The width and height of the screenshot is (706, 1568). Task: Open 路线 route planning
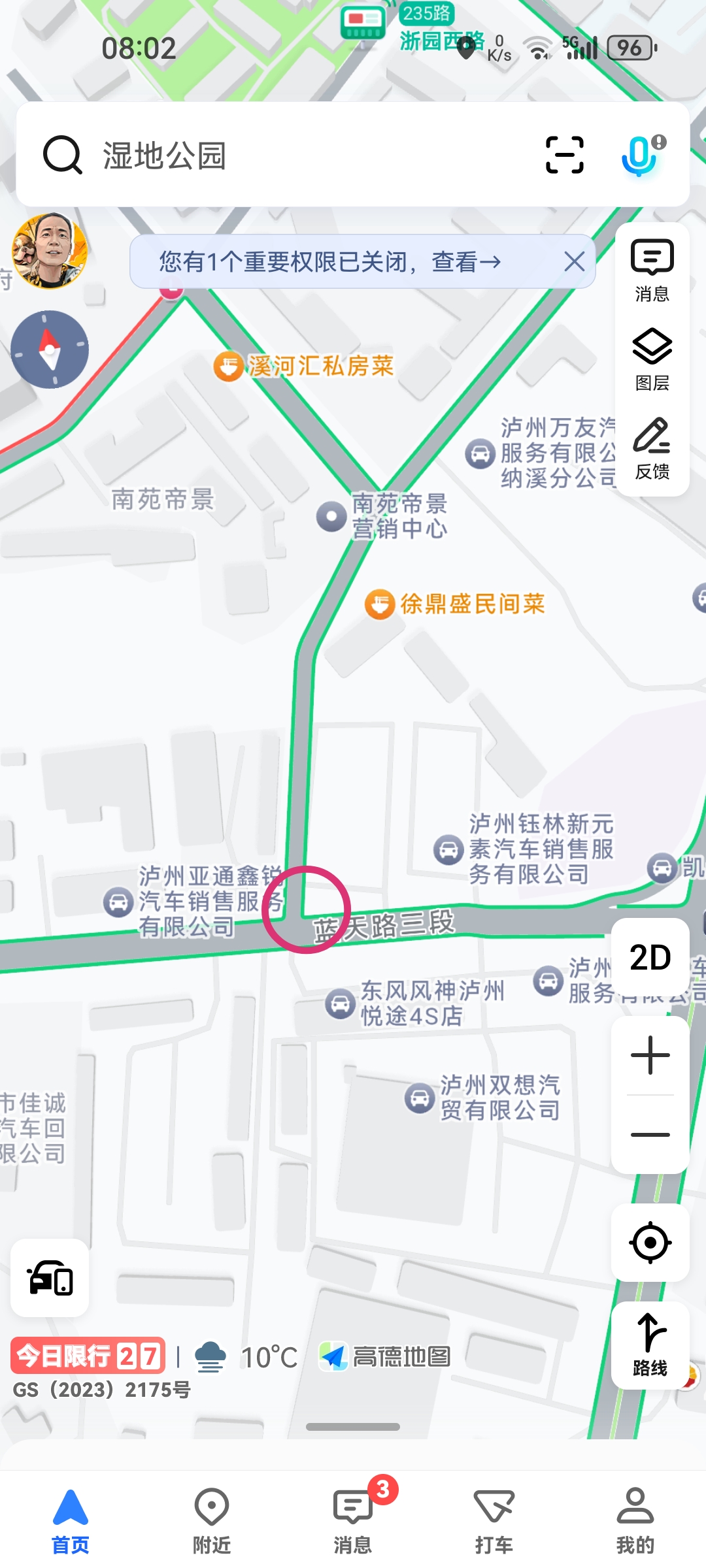point(650,1345)
